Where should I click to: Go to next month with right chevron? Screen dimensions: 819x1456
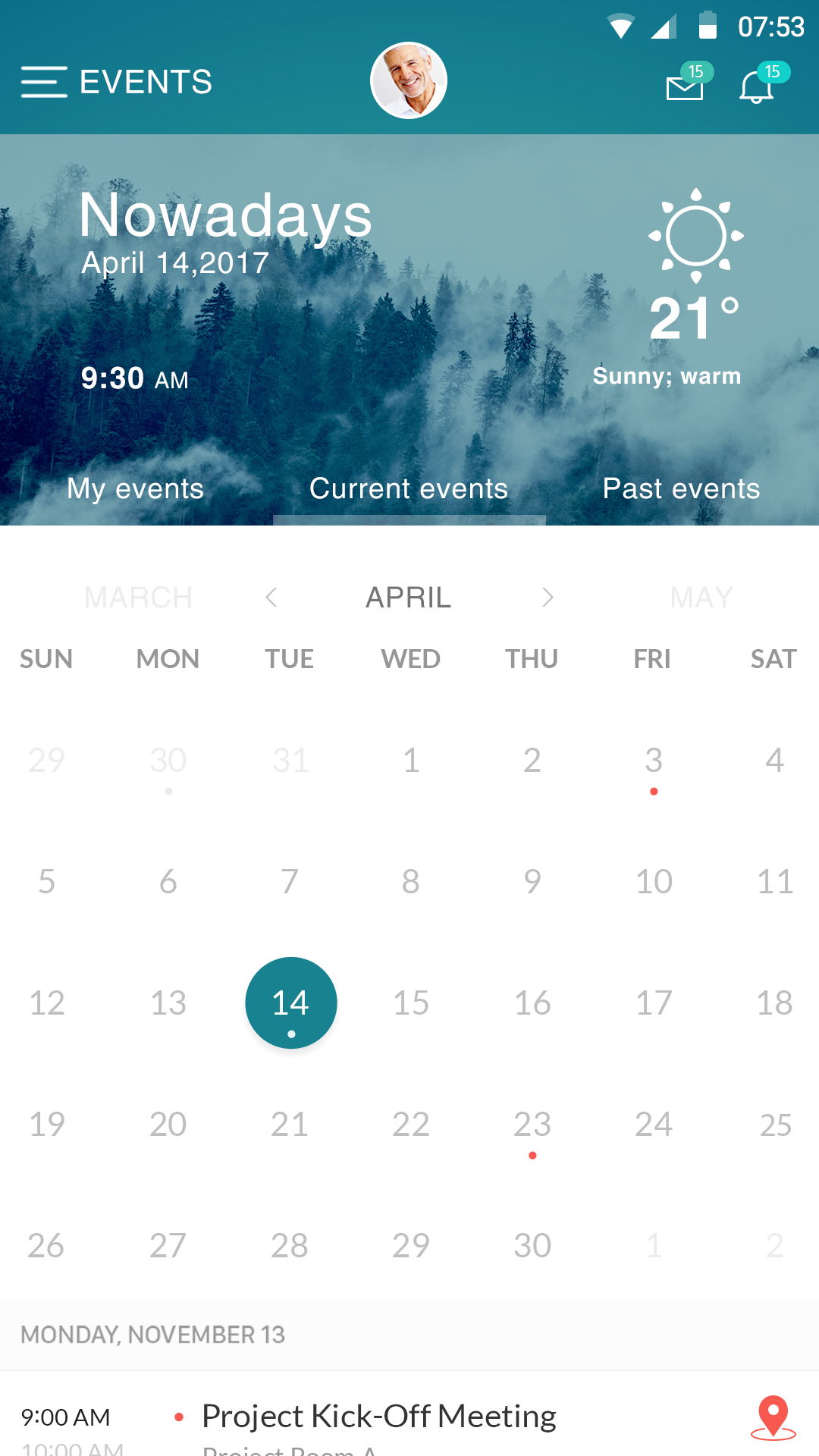(548, 598)
